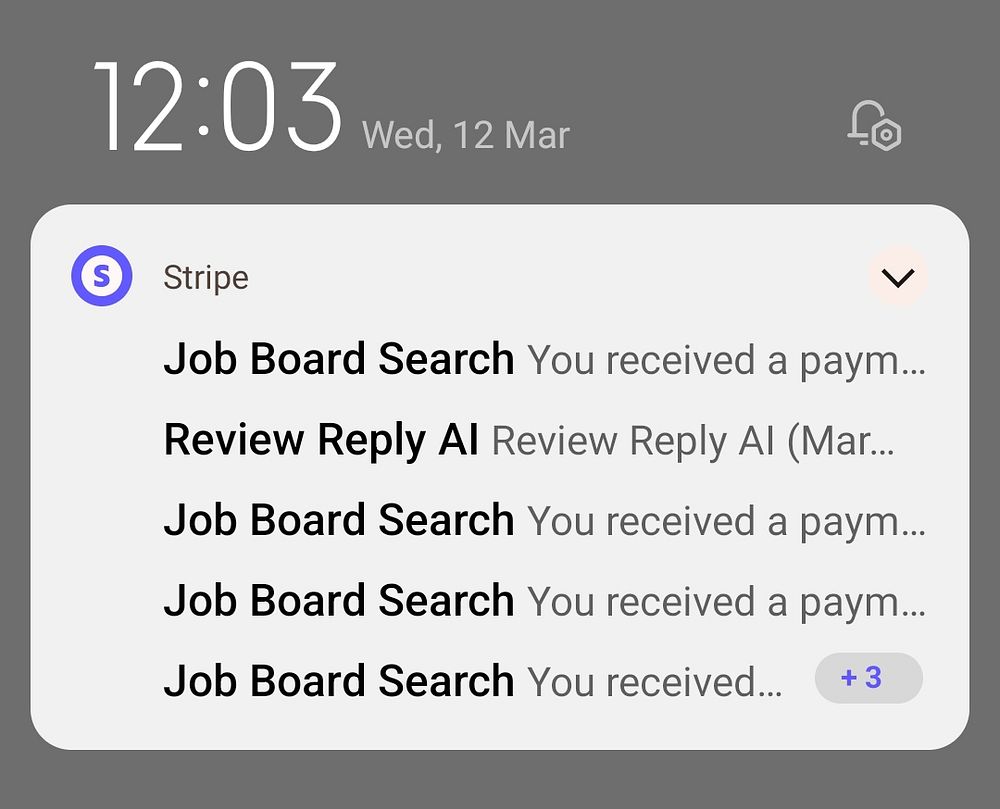Tap the +3 more notifications badge
Viewport: 1000px width, 809px height.
[868, 678]
